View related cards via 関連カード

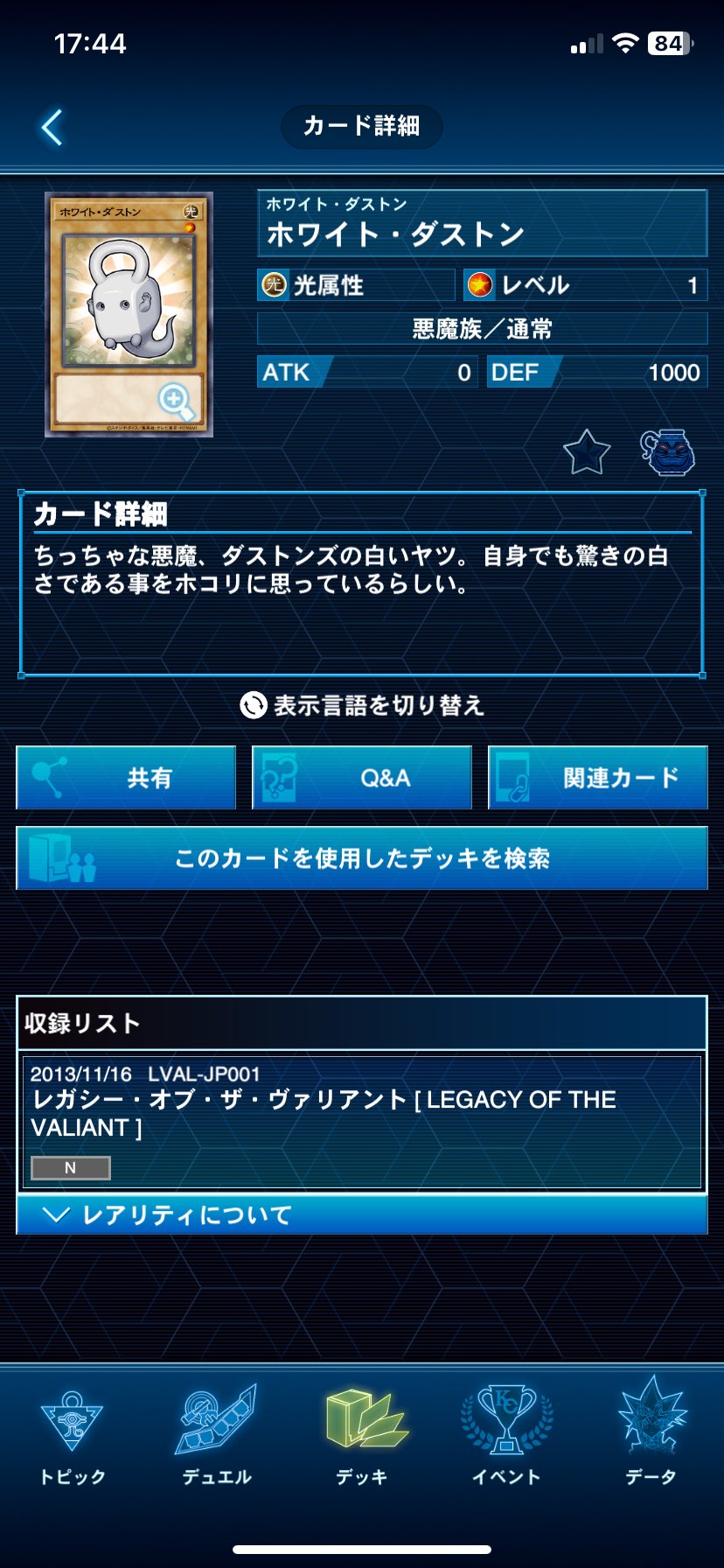tap(598, 777)
